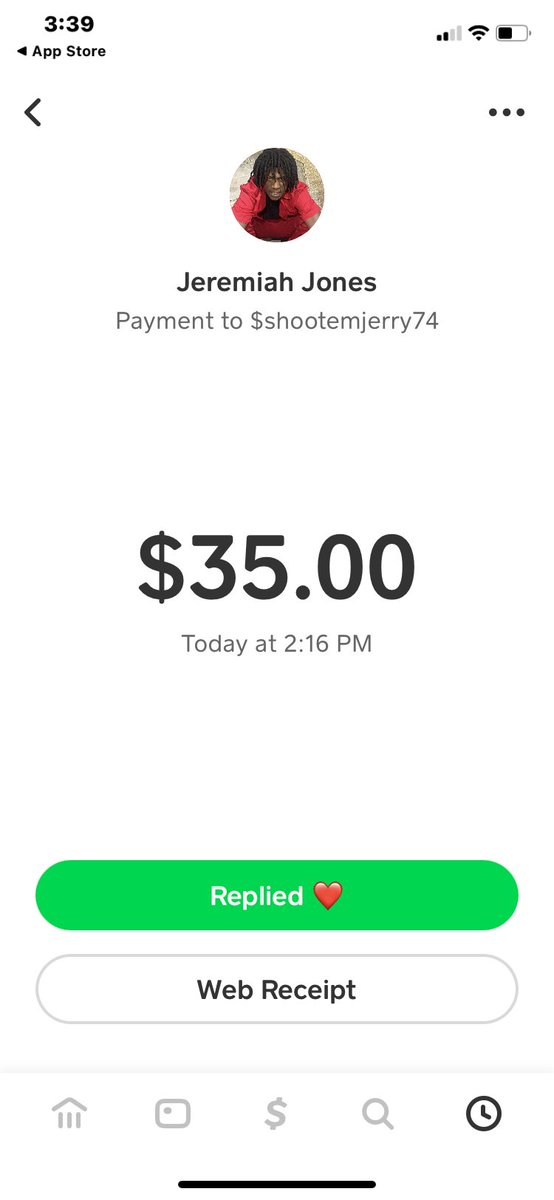Go back using the top-left arrow
This screenshot has height=1200, width=554.
click(33, 112)
